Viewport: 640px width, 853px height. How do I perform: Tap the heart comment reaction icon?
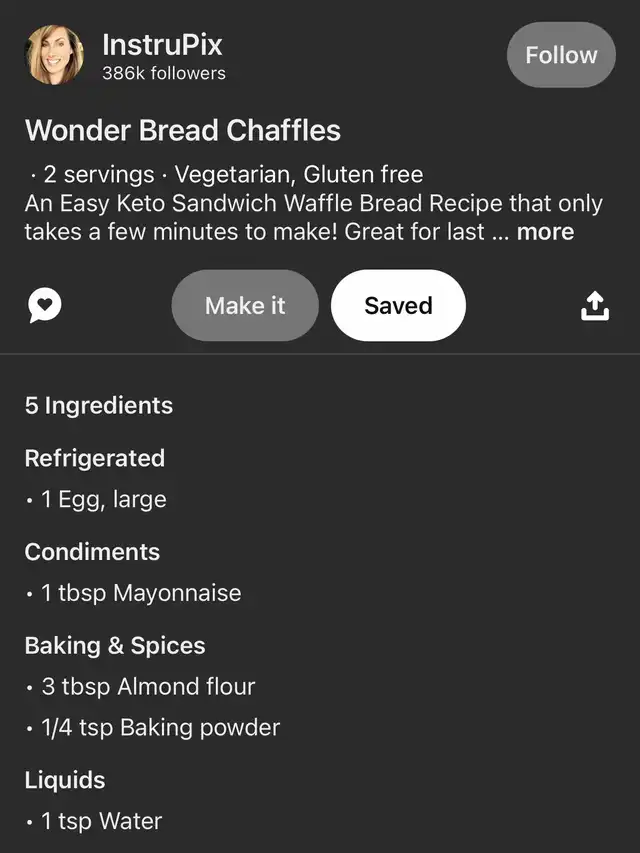[45, 306]
